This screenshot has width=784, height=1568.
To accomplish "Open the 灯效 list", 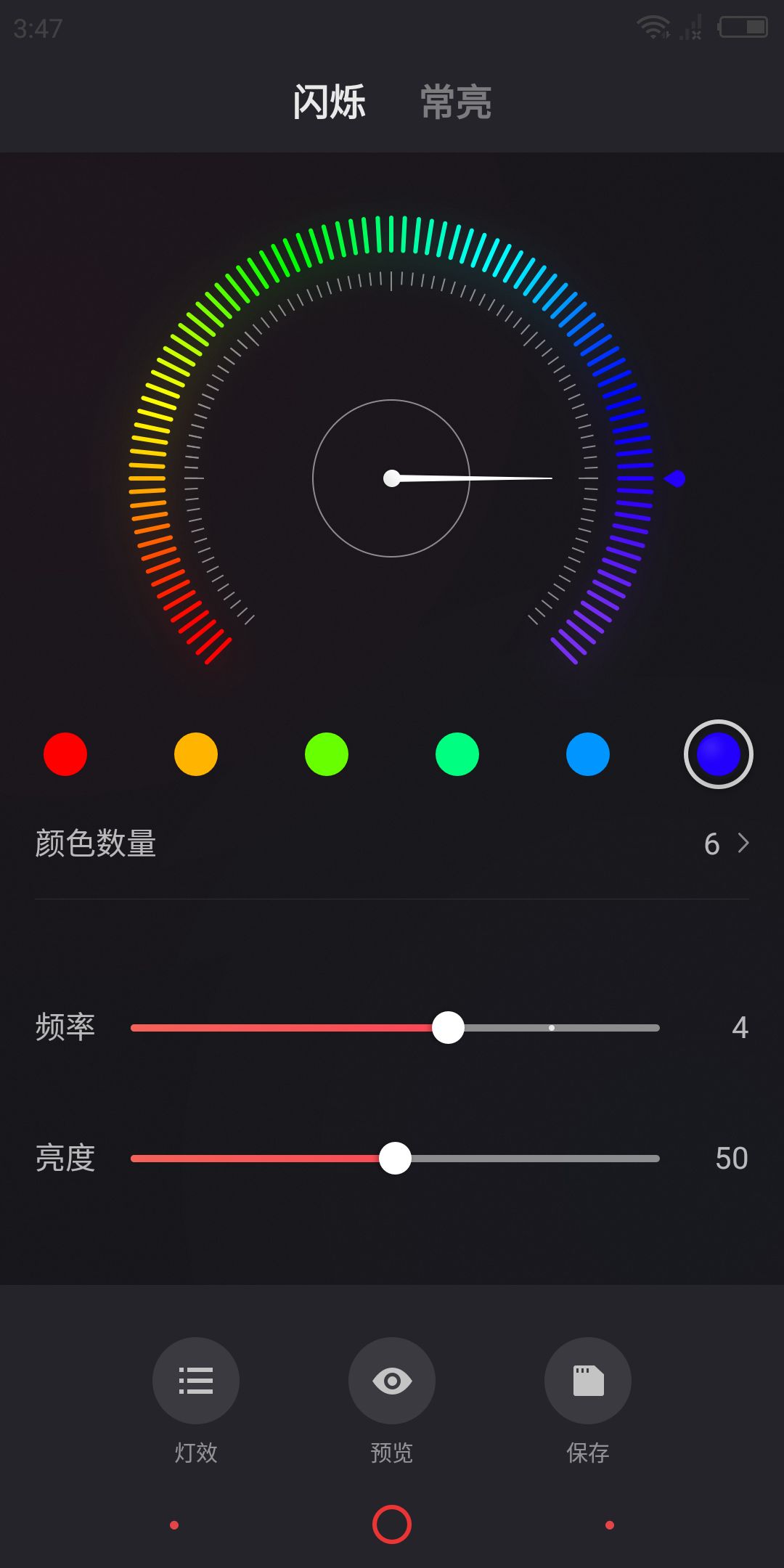I will coord(196,1381).
